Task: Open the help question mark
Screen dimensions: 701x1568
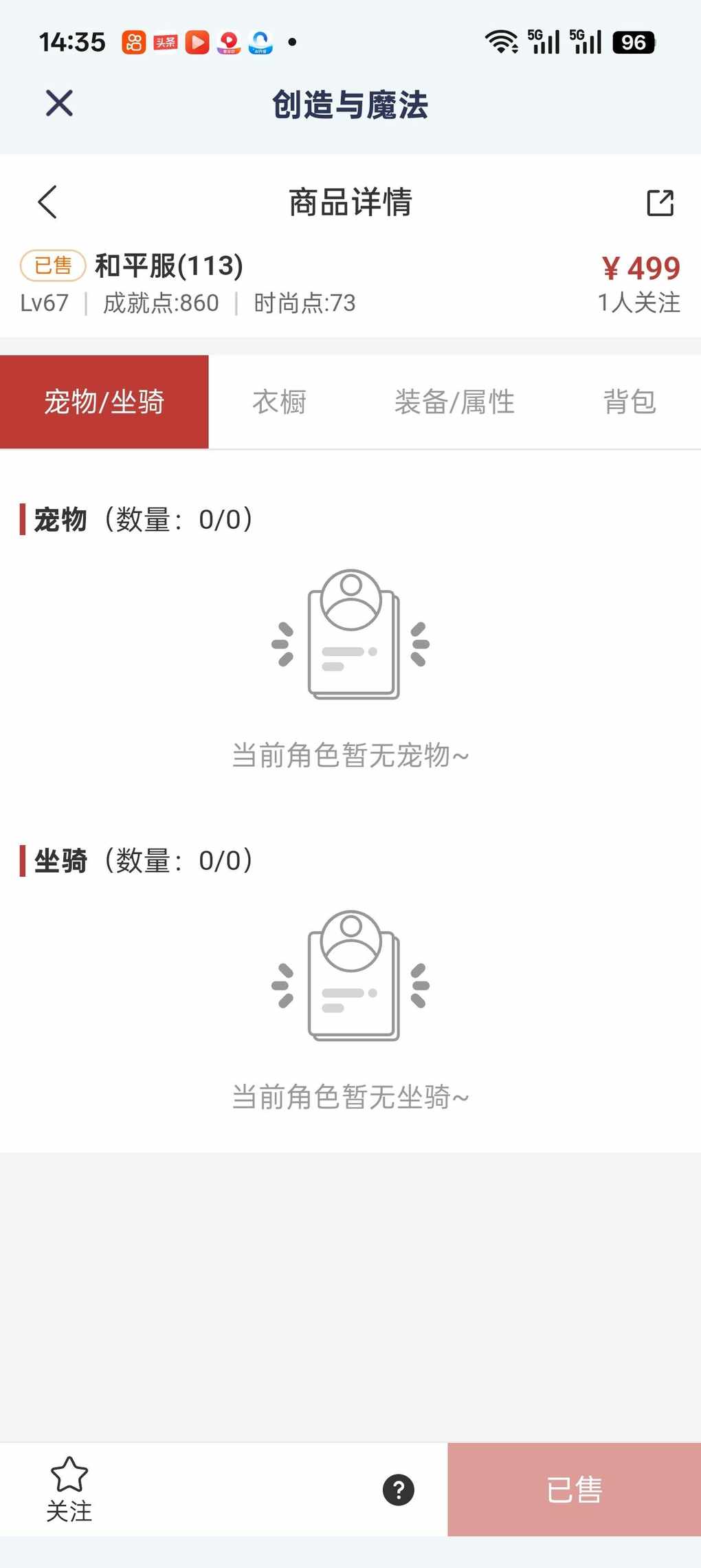Action: pos(399,1490)
